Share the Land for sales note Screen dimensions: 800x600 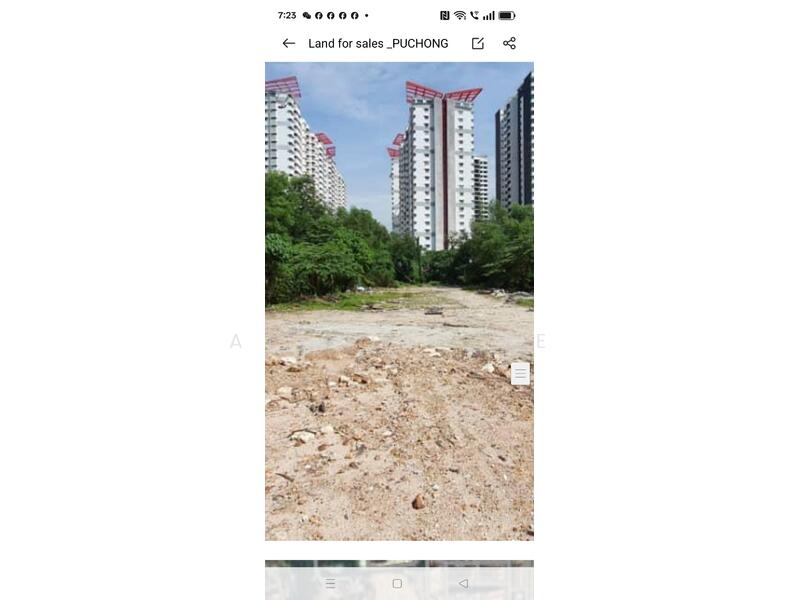(x=509, y=43)
